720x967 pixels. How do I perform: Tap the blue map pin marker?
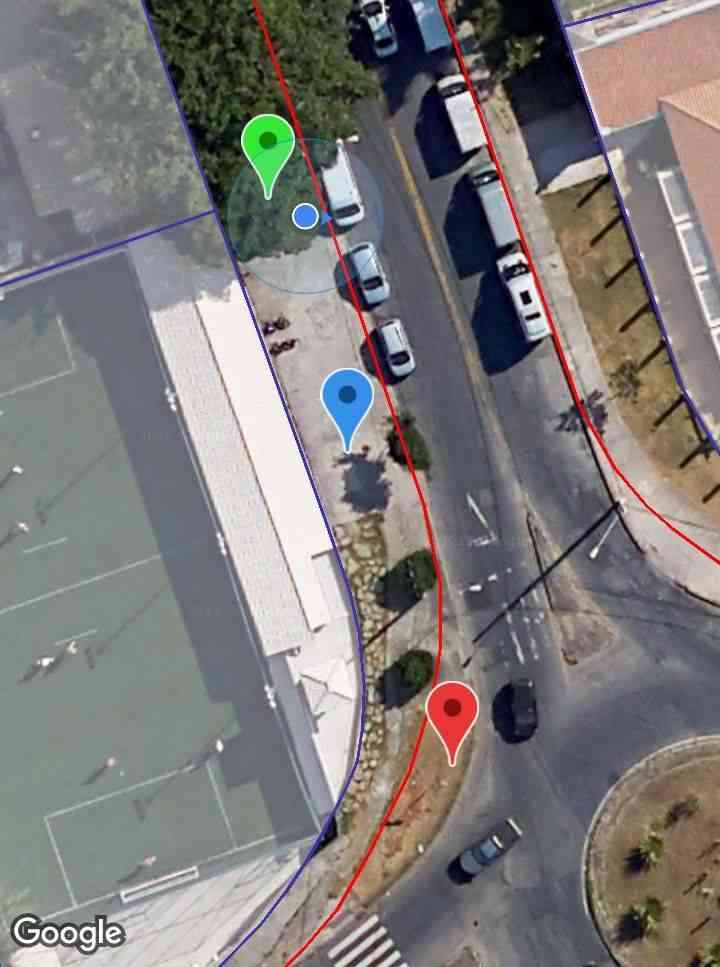point(347,398)
